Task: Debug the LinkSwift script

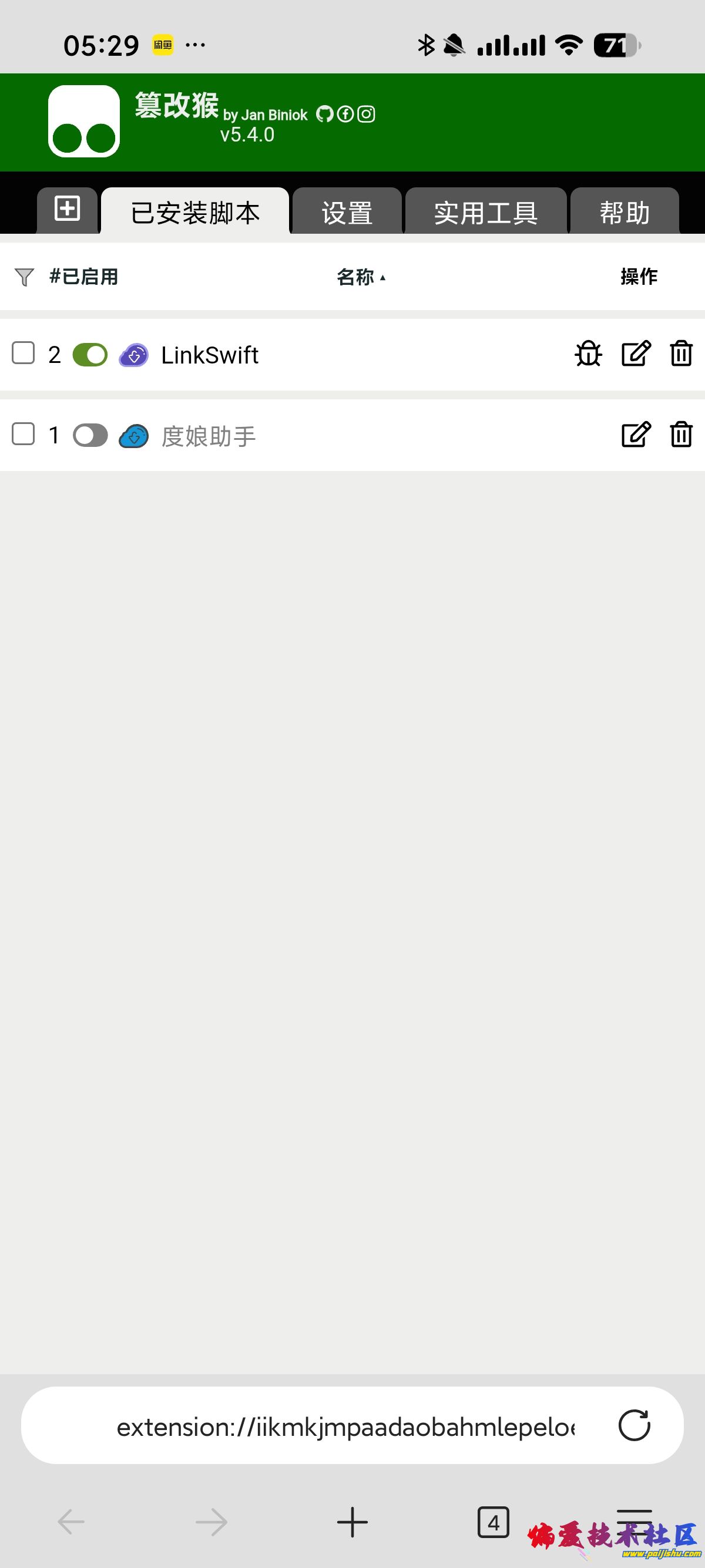Action: (x=588, y=354)
